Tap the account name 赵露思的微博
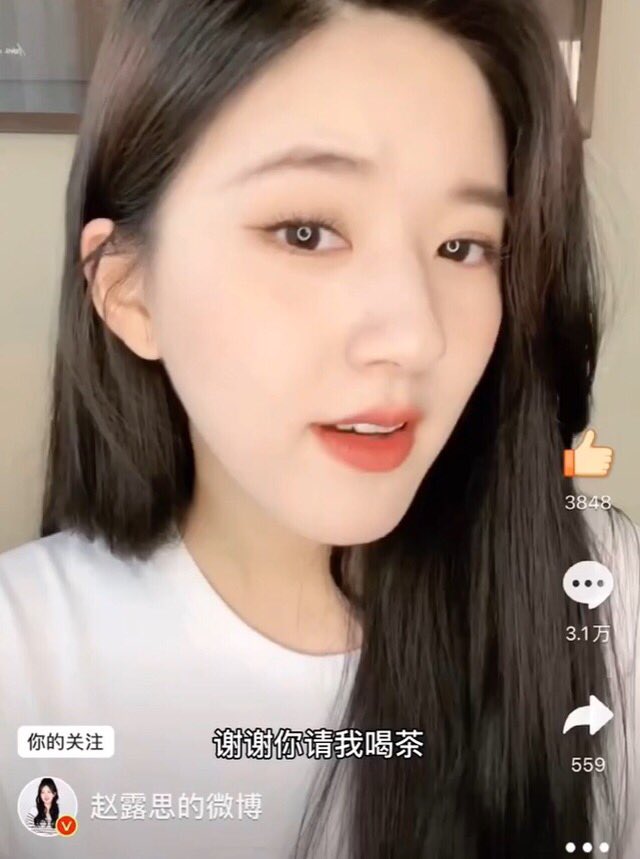This screenshot has height=859, width=640. pos(176,806)
